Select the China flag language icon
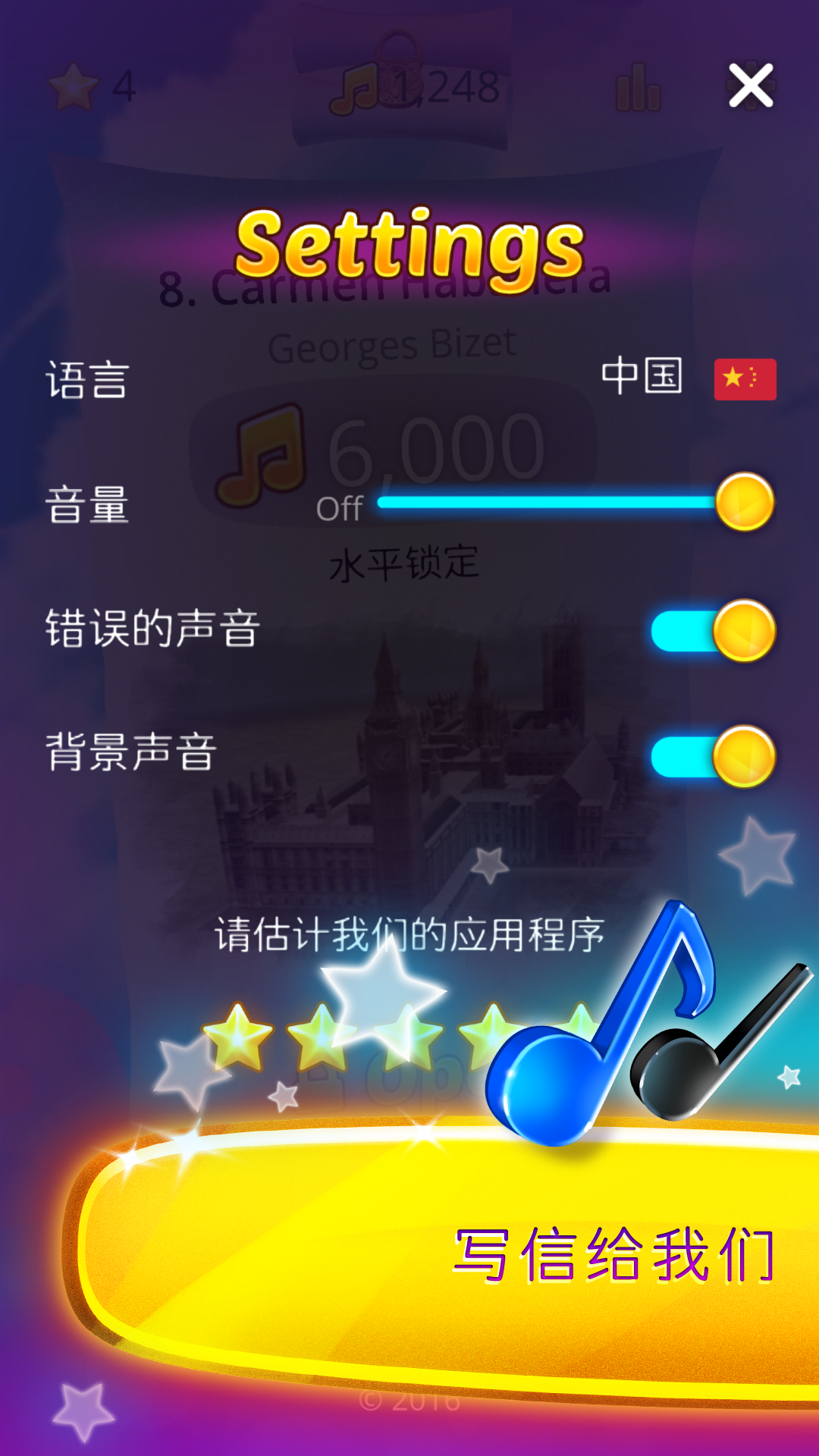Image resolution: width=819 pixels, height=1456 pixels. point(747,381)
